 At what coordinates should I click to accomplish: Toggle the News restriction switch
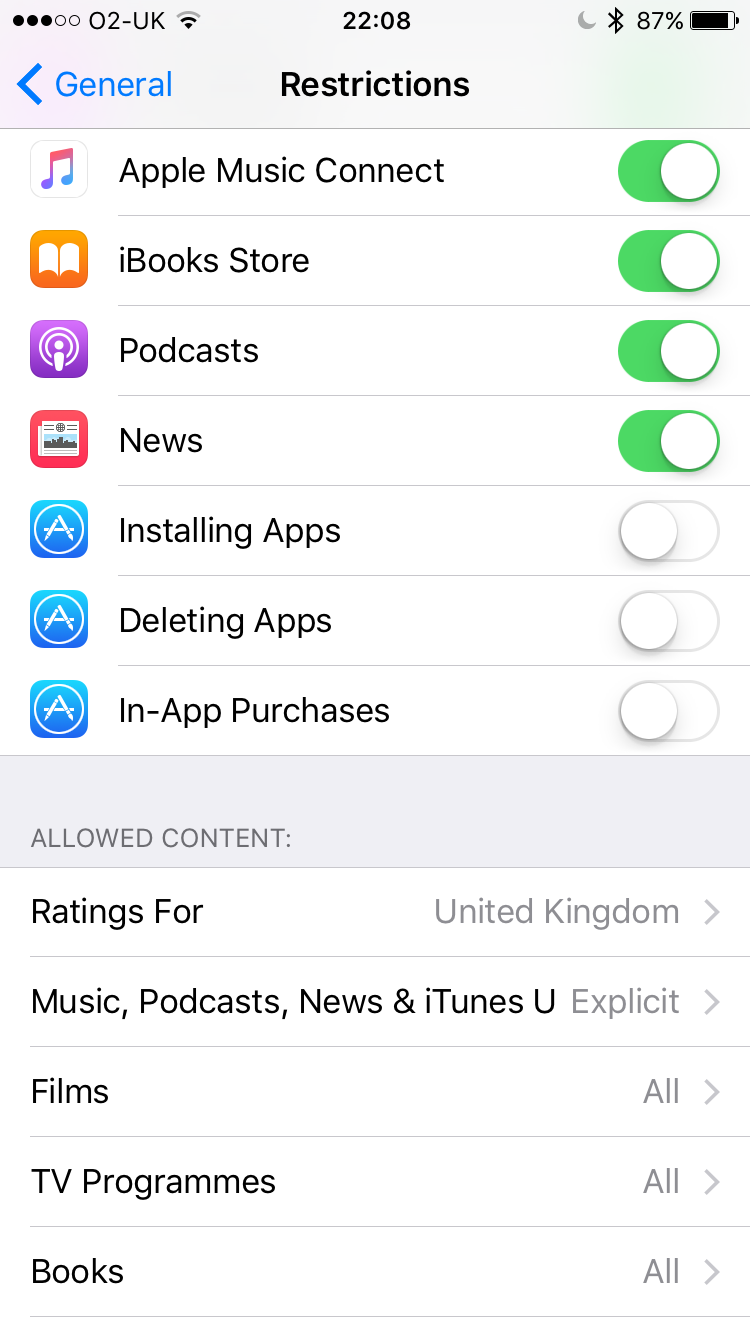669,441
